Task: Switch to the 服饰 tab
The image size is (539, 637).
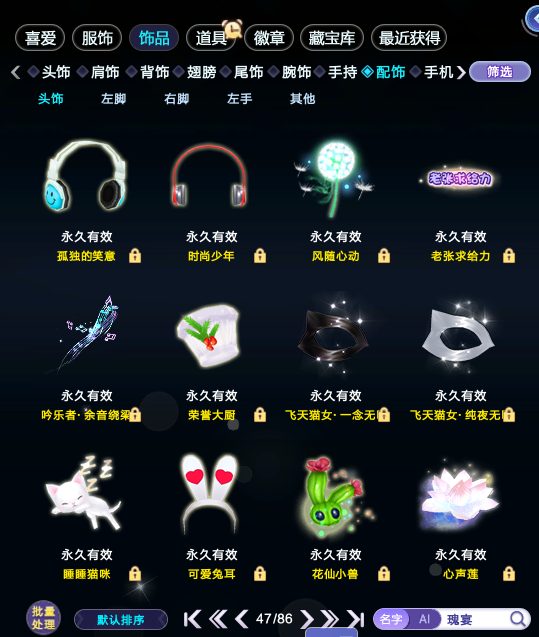Action: (97, 38)
